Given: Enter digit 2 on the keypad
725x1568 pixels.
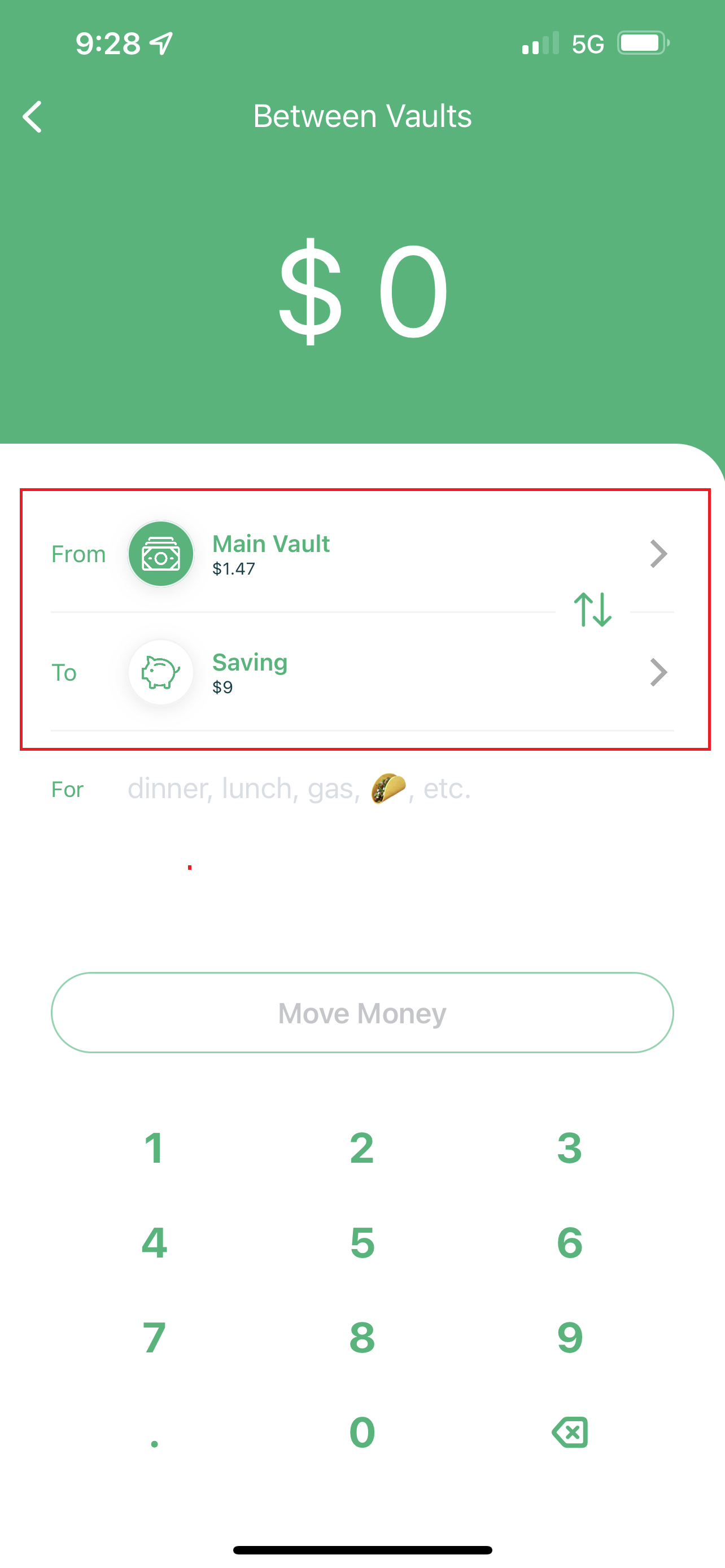Looking at the screenshot, I should pos(362,1148).
